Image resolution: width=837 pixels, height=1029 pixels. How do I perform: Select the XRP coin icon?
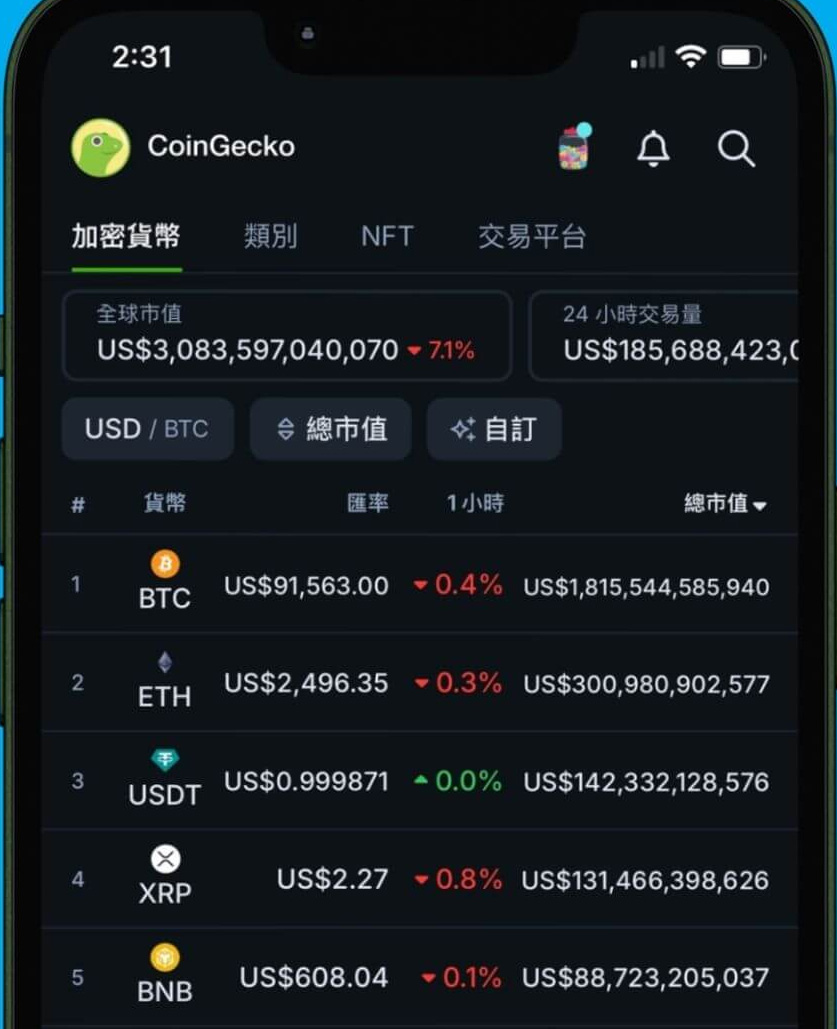coord(163,857)
